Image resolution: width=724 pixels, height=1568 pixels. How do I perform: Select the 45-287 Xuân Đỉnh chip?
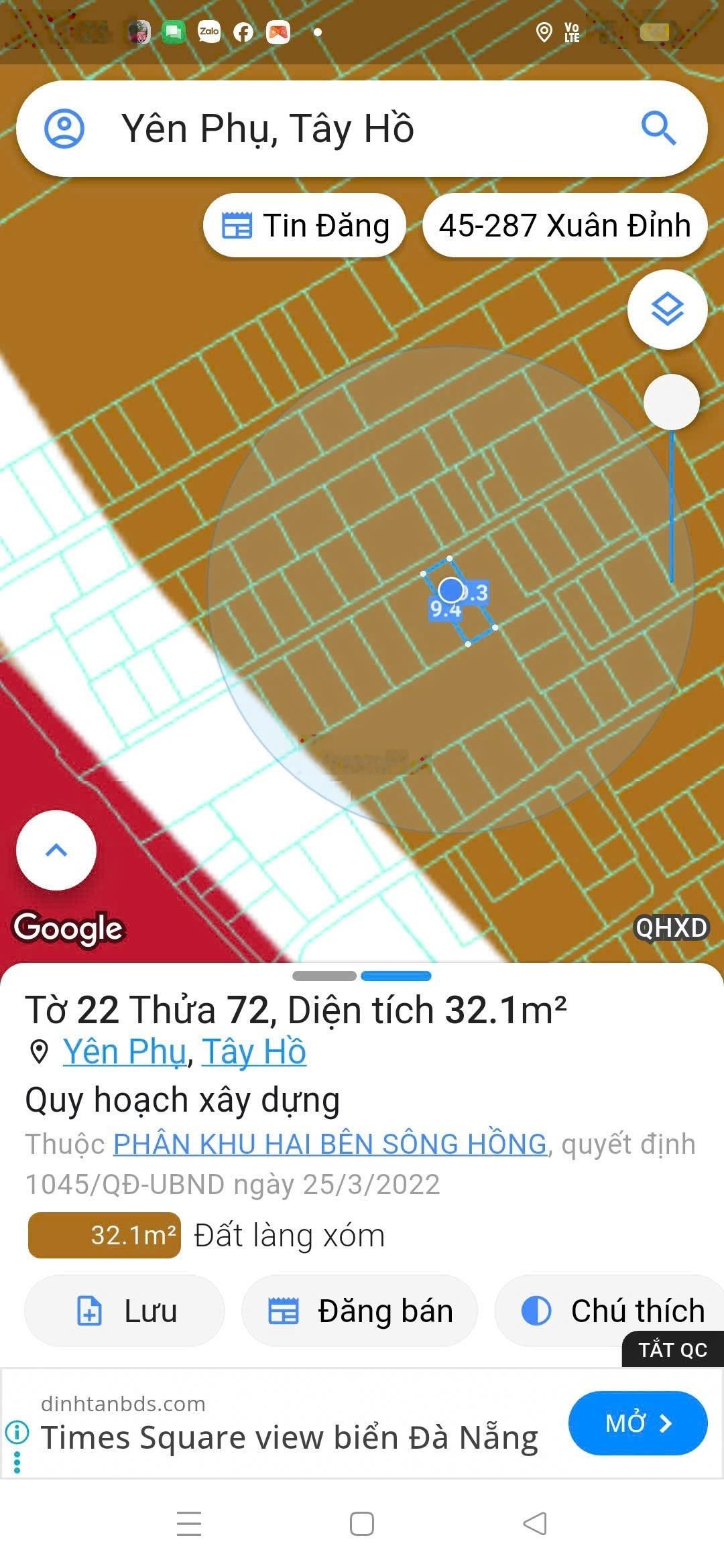564,226
